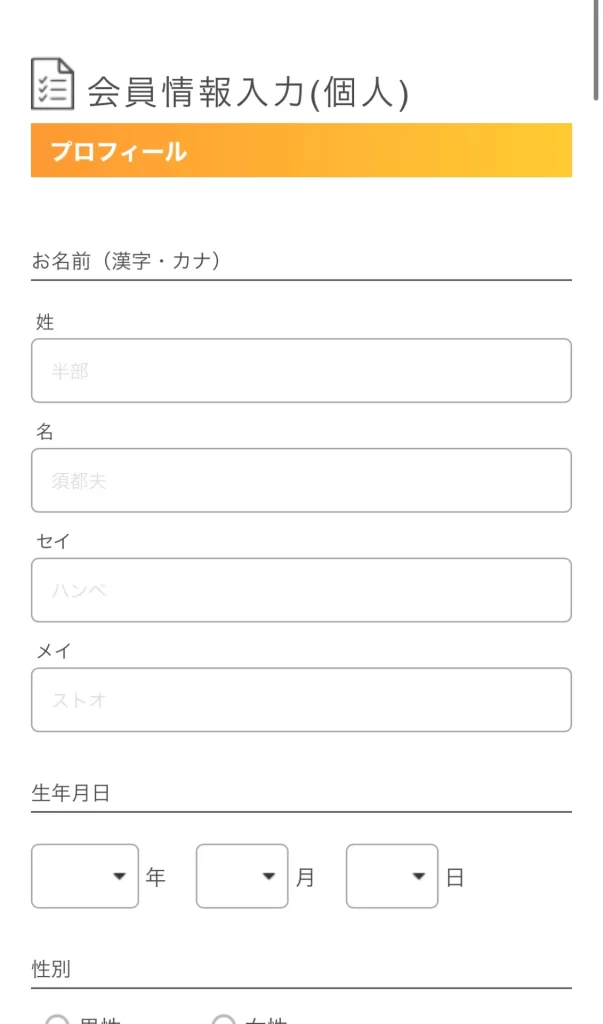Open the birth year (年) dropdown
This screenshot has height=1024, width=603.
(85, 876)
